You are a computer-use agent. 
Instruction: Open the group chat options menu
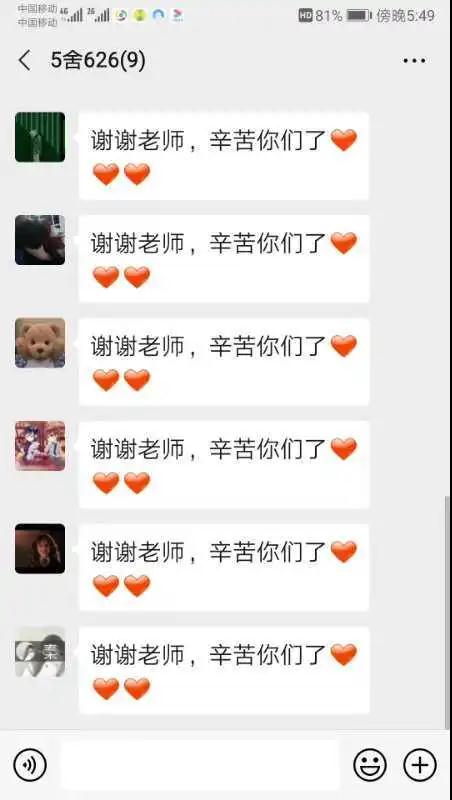click(414, 61)
